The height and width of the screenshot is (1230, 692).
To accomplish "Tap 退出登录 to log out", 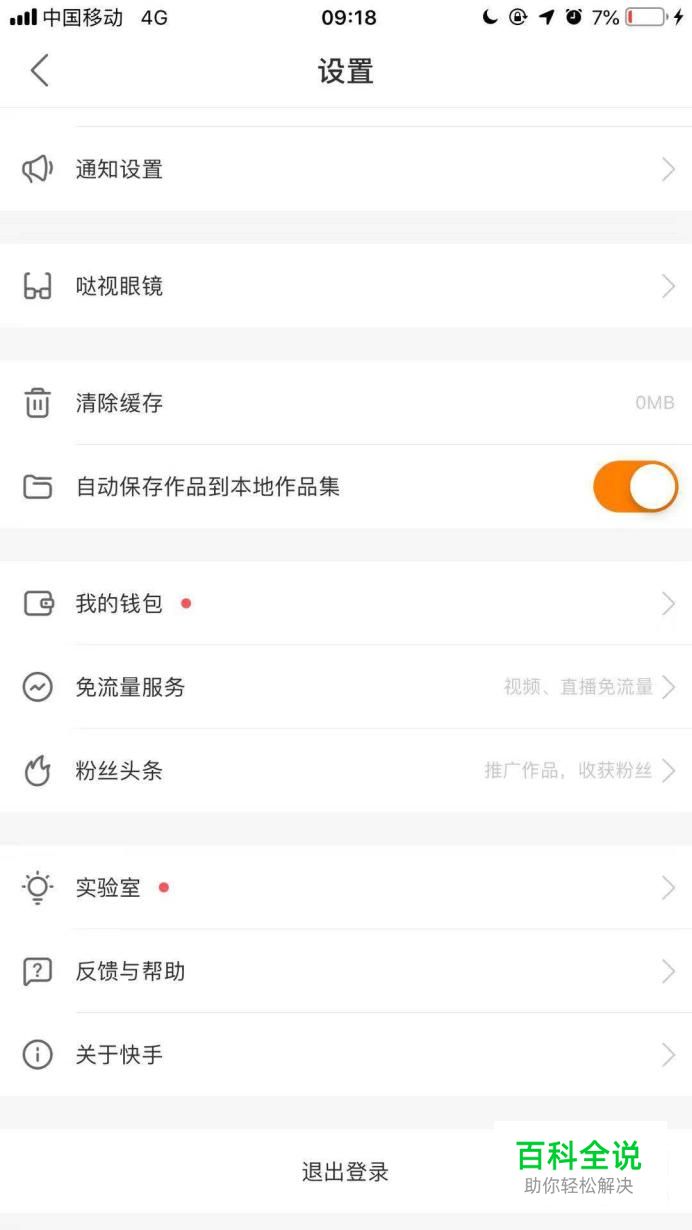I will coord(346,1172).
